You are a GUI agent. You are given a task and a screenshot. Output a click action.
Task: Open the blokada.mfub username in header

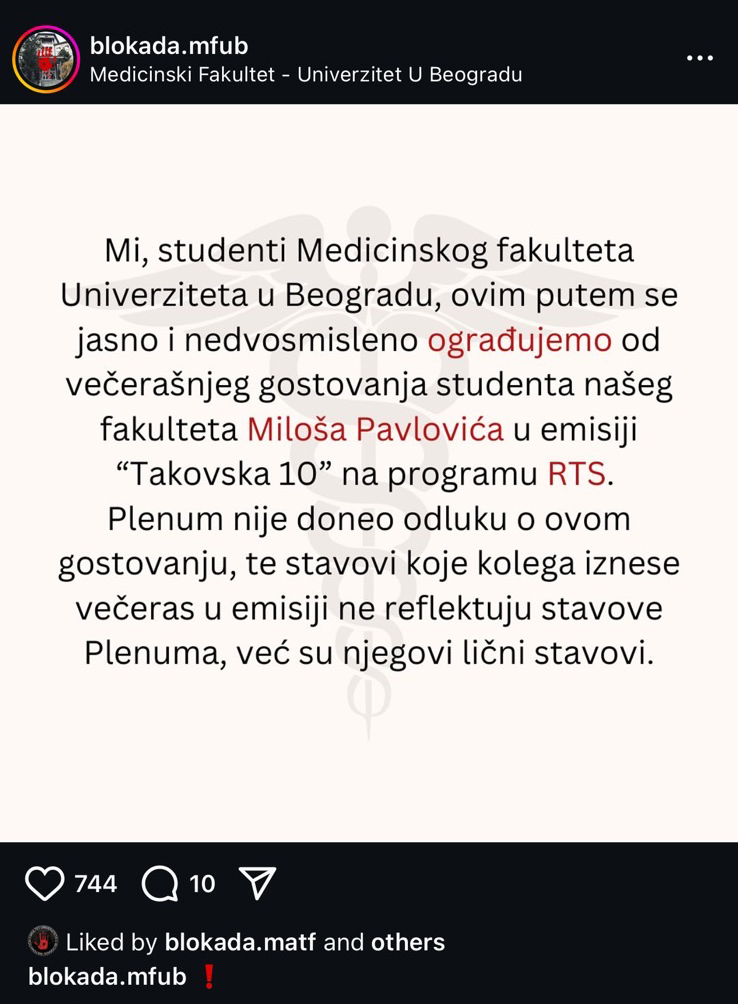coord(169,45)
